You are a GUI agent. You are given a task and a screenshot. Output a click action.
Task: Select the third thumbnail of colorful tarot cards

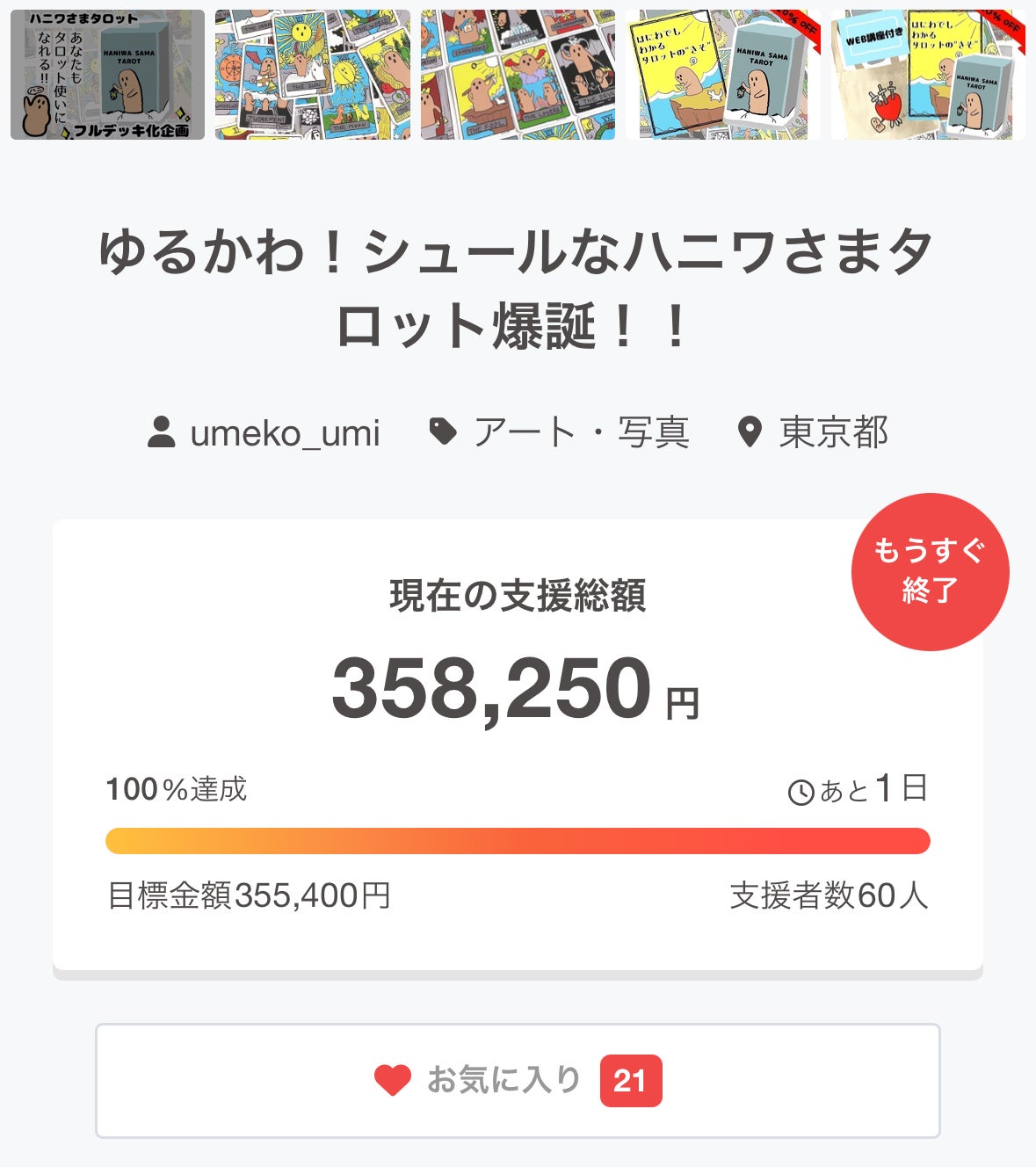point(518,75)
